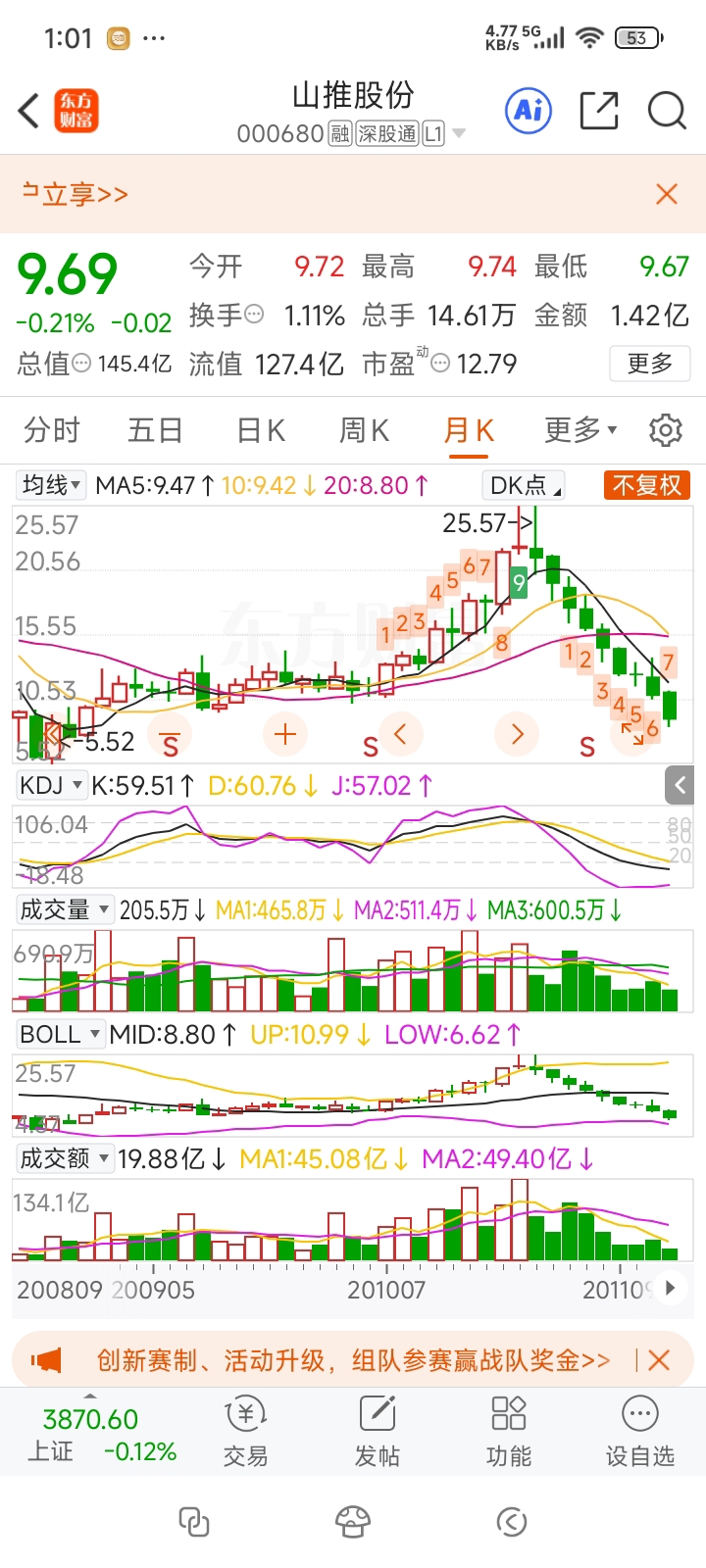
Task: Select the 周K chart tab
Action: click(x=365, y=429)
